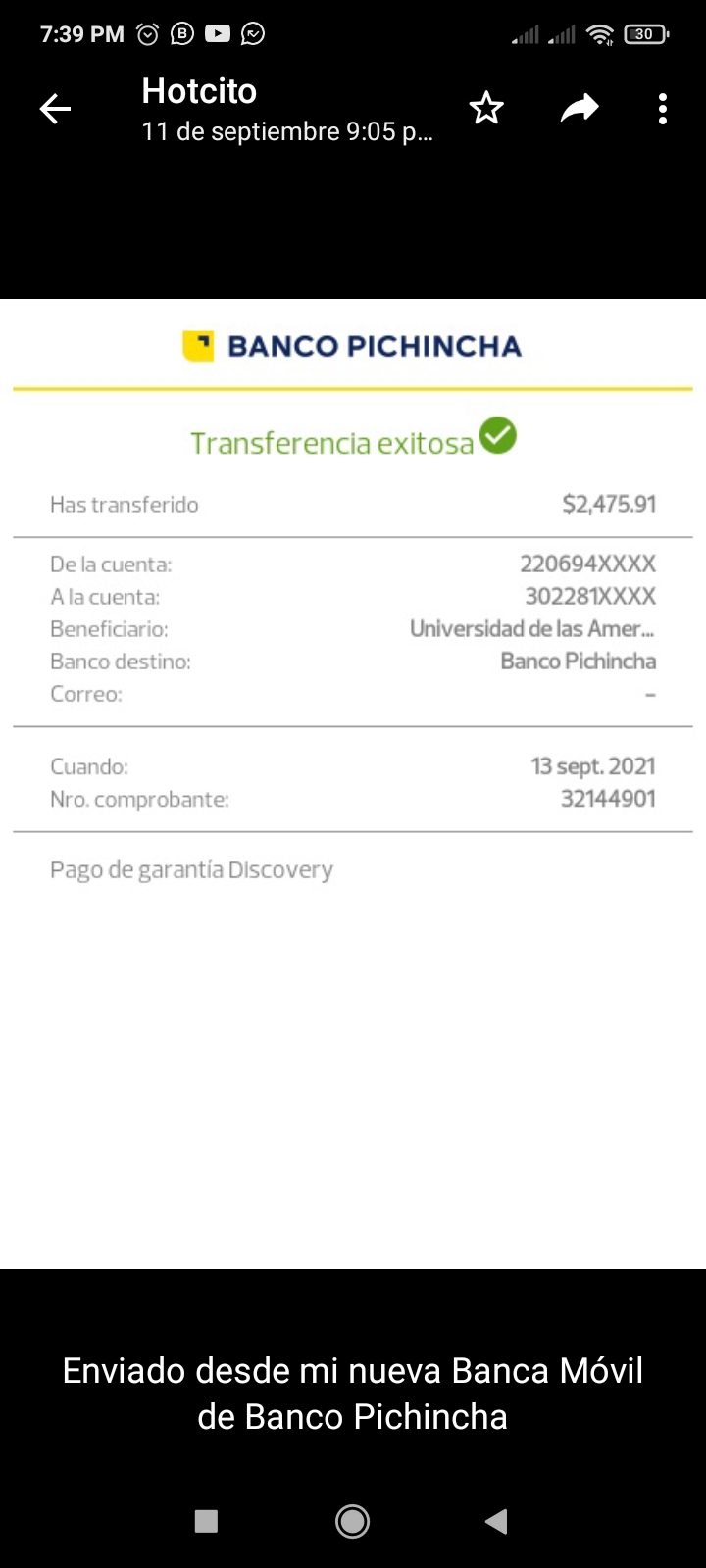Tap the system home button

352,1521
